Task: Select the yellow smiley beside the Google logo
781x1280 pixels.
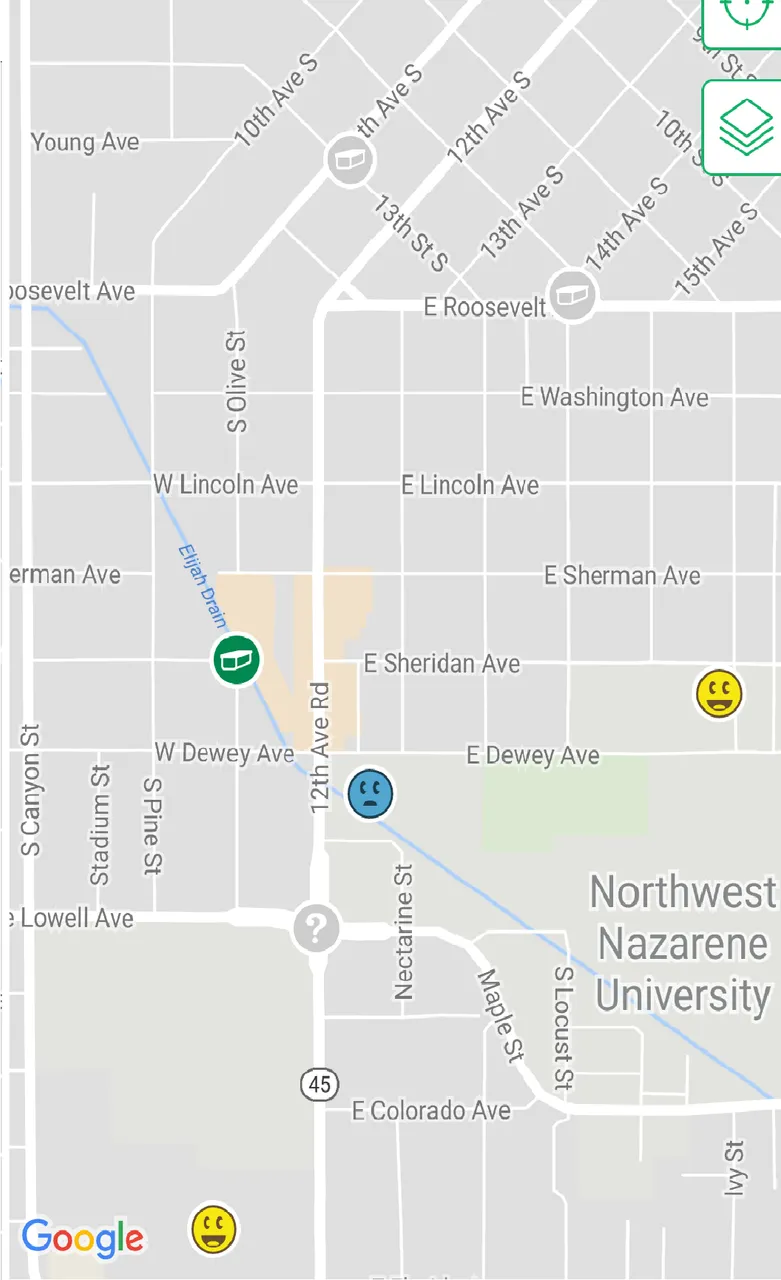Action: pyautogui.click(x=214, y=1229)
